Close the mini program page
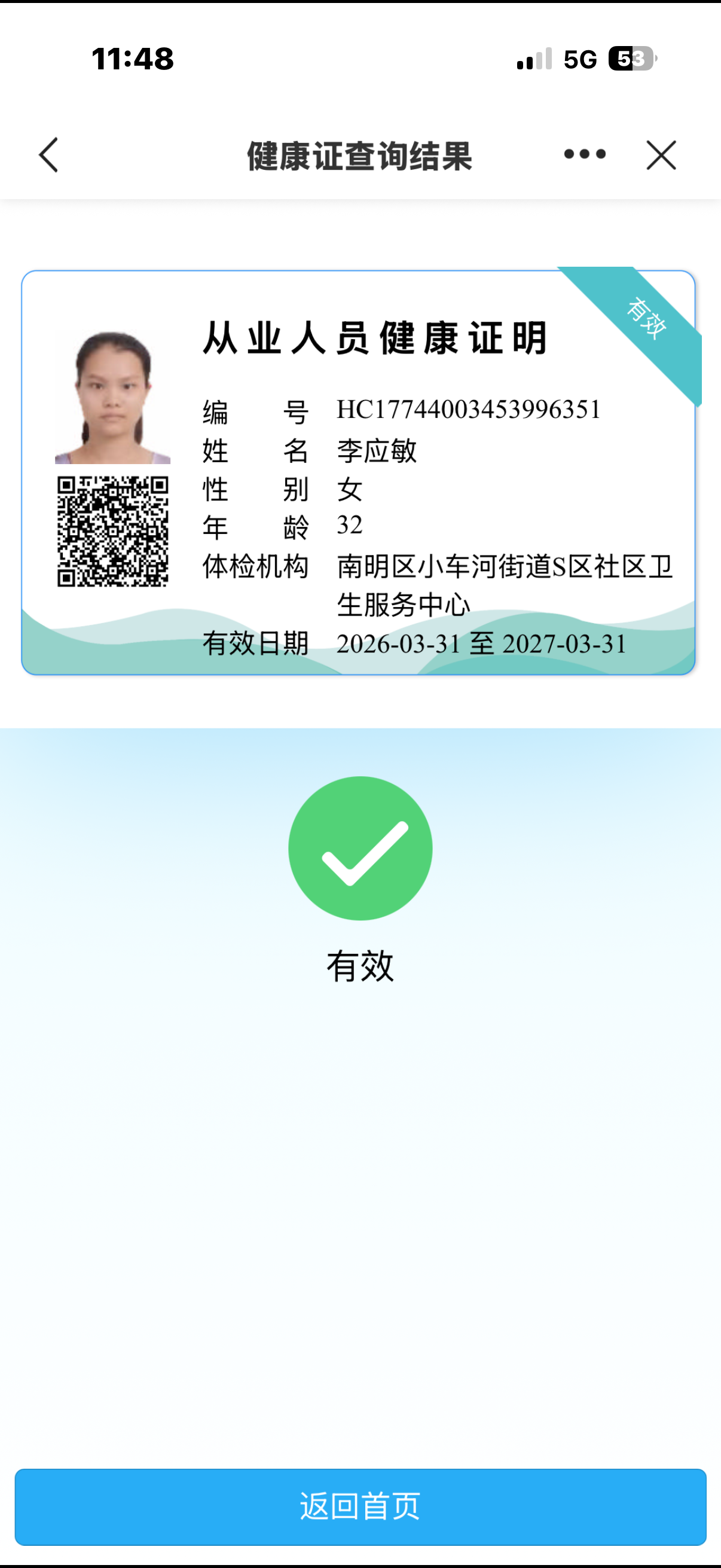 click(661, 155)
